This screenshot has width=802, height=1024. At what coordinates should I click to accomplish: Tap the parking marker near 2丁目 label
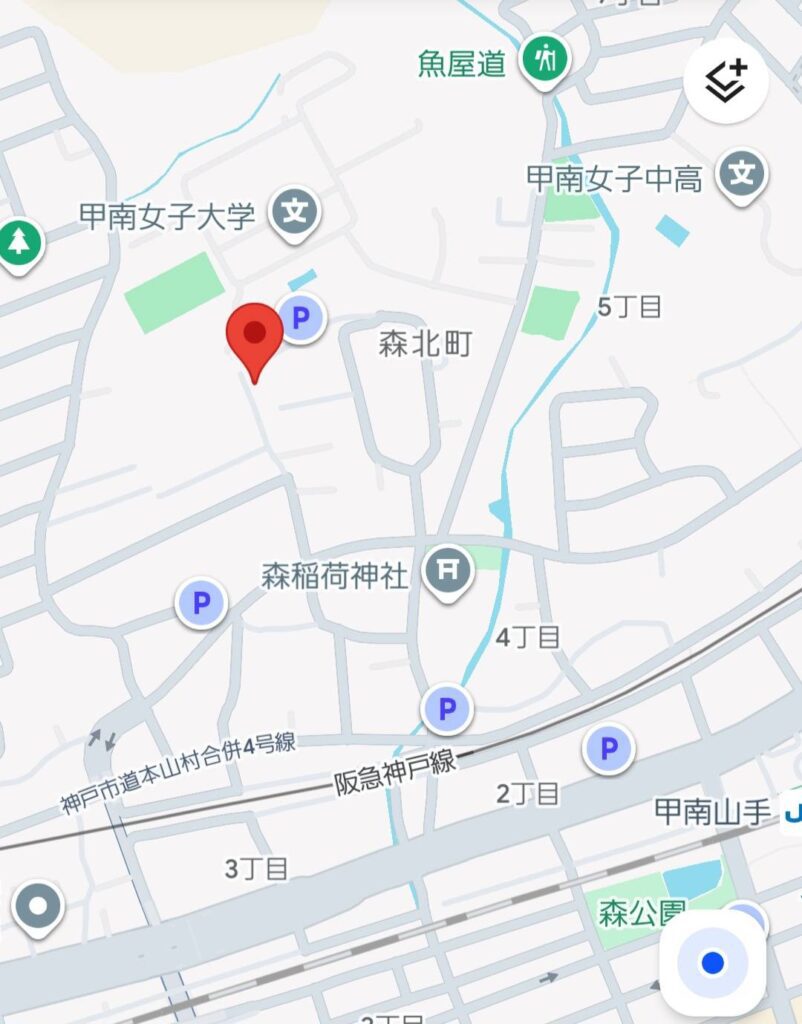pos(608,748)
